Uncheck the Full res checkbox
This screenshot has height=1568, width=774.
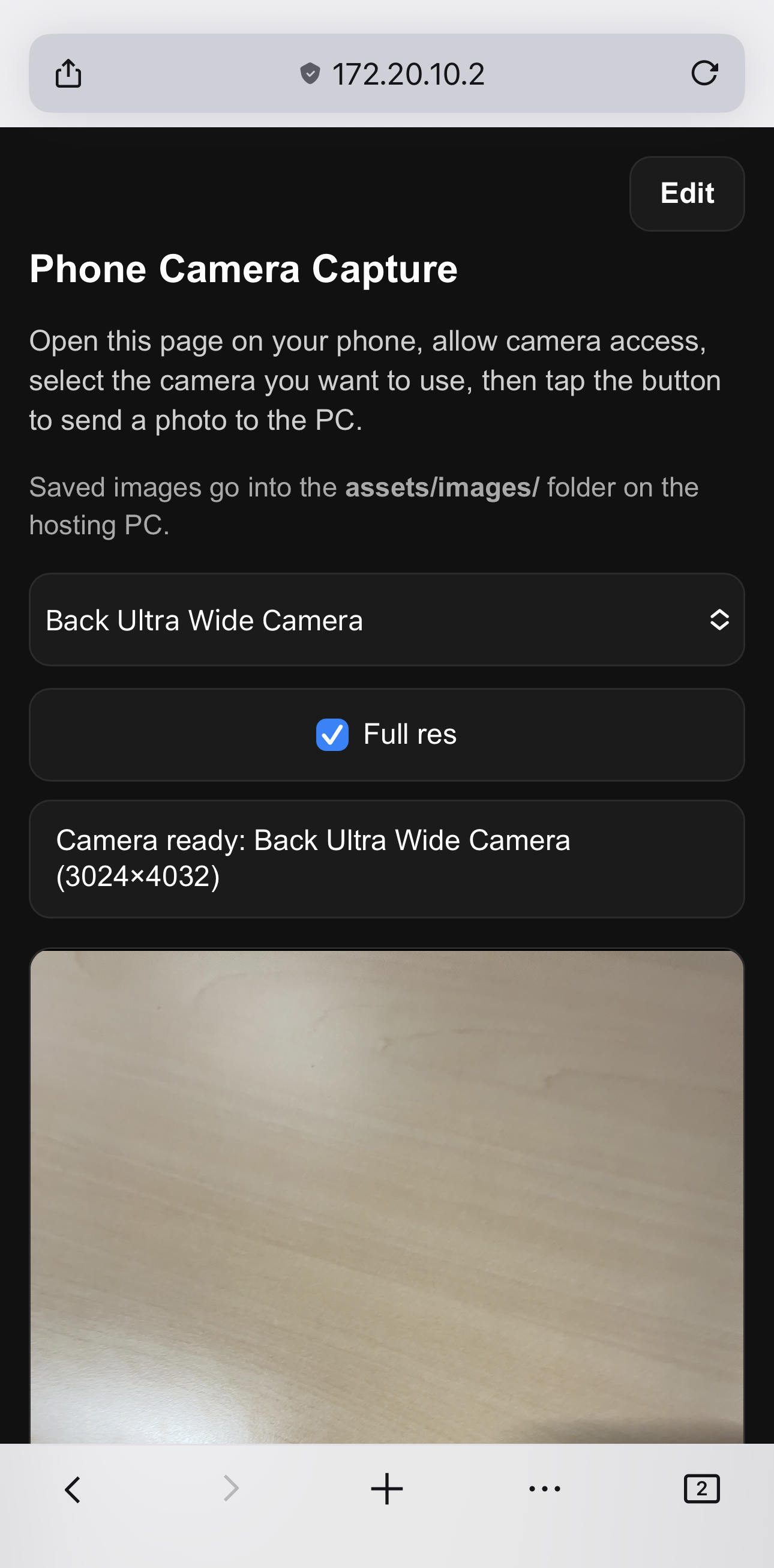click(332, 734)
